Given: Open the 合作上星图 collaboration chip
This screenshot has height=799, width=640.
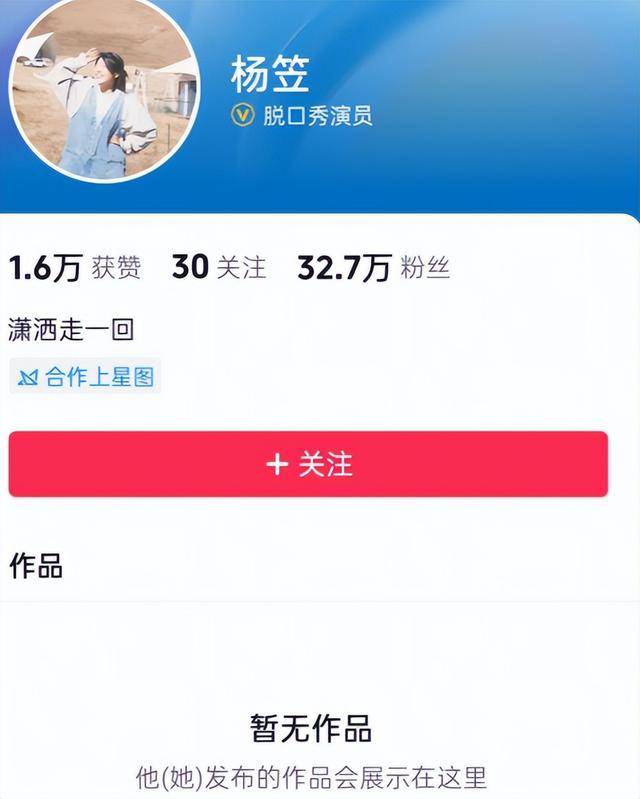Looking at the screenshot, I should pos(85,377).
